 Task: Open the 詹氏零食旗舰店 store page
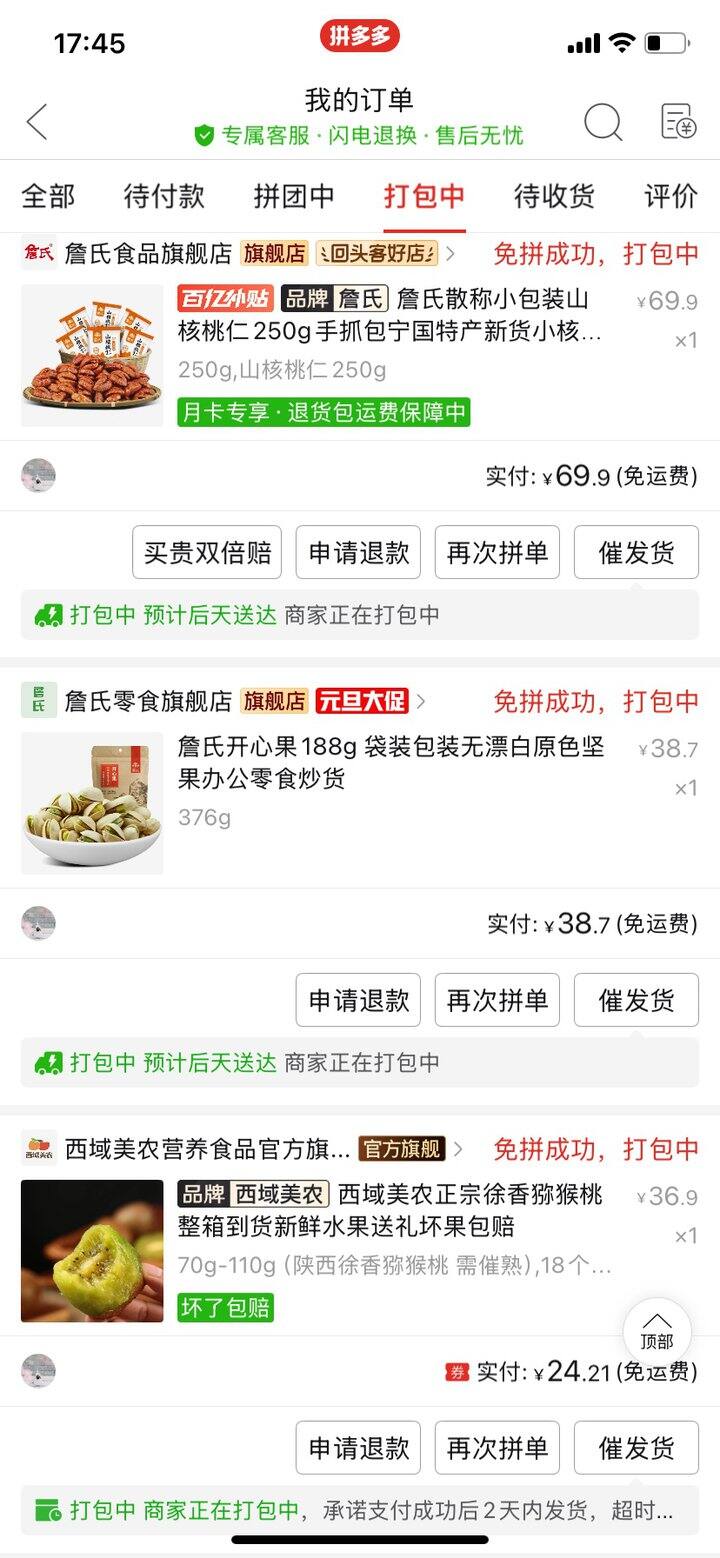click(148, 701)
